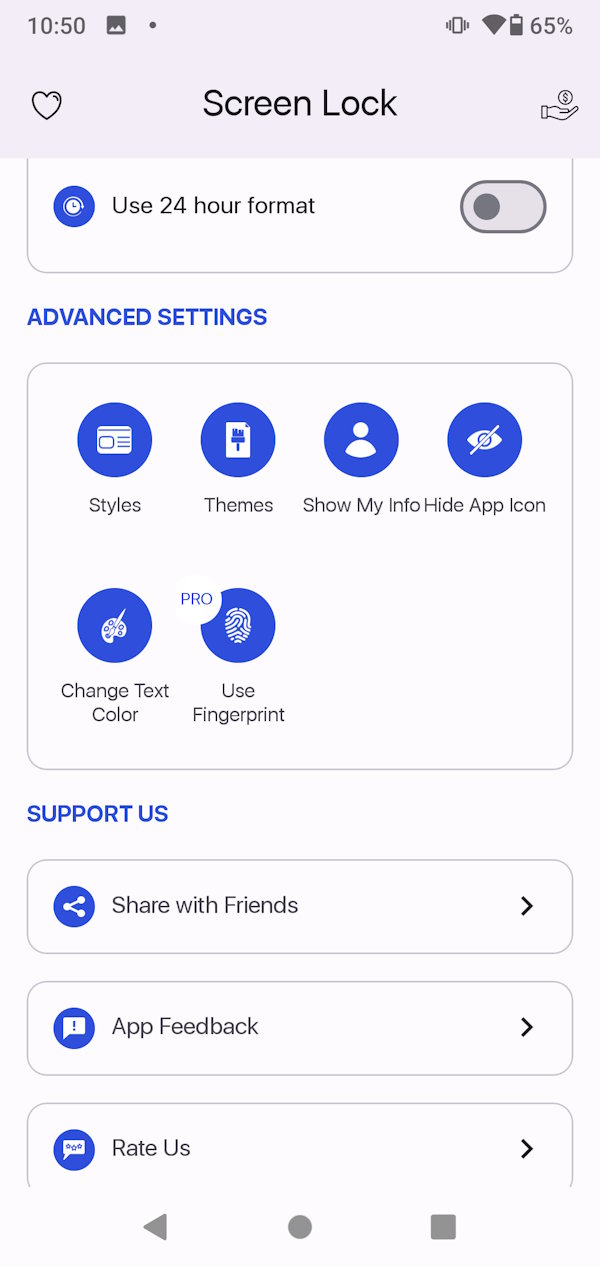Open the donate hand-with-coin icon

pos(559,105)
